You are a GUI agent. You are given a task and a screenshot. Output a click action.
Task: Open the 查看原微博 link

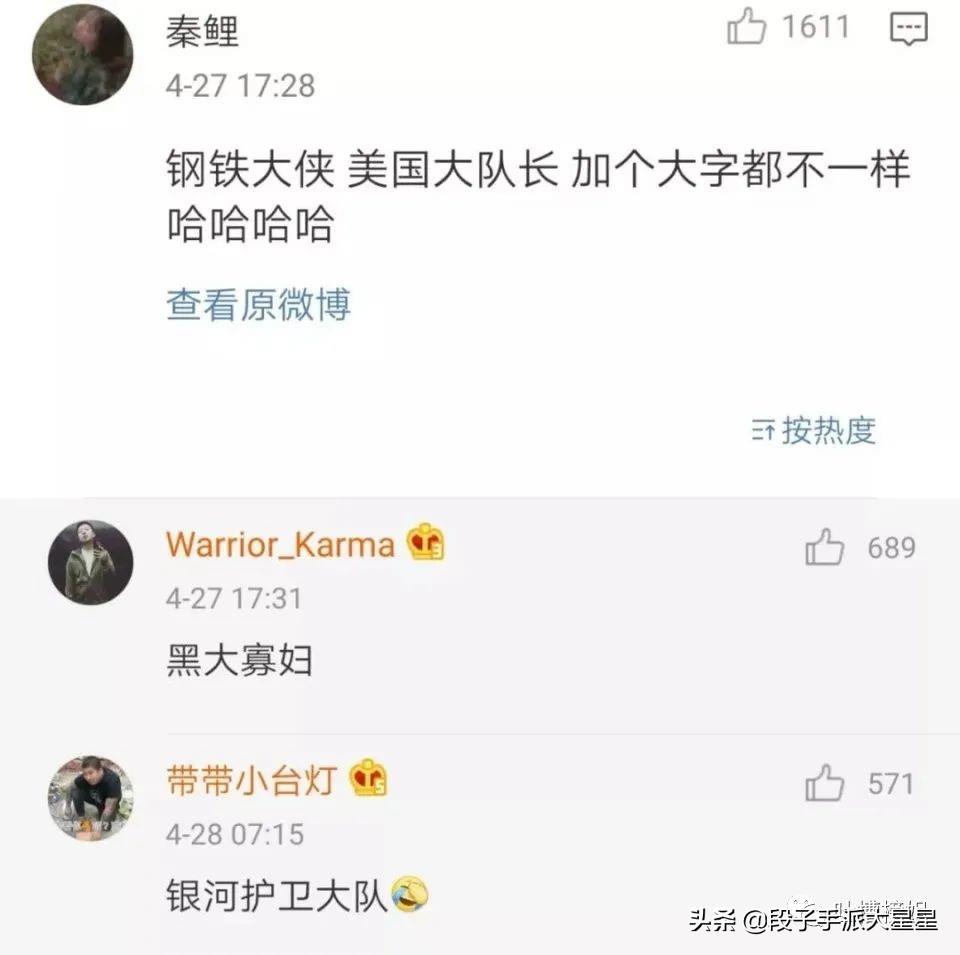[258, 305]
